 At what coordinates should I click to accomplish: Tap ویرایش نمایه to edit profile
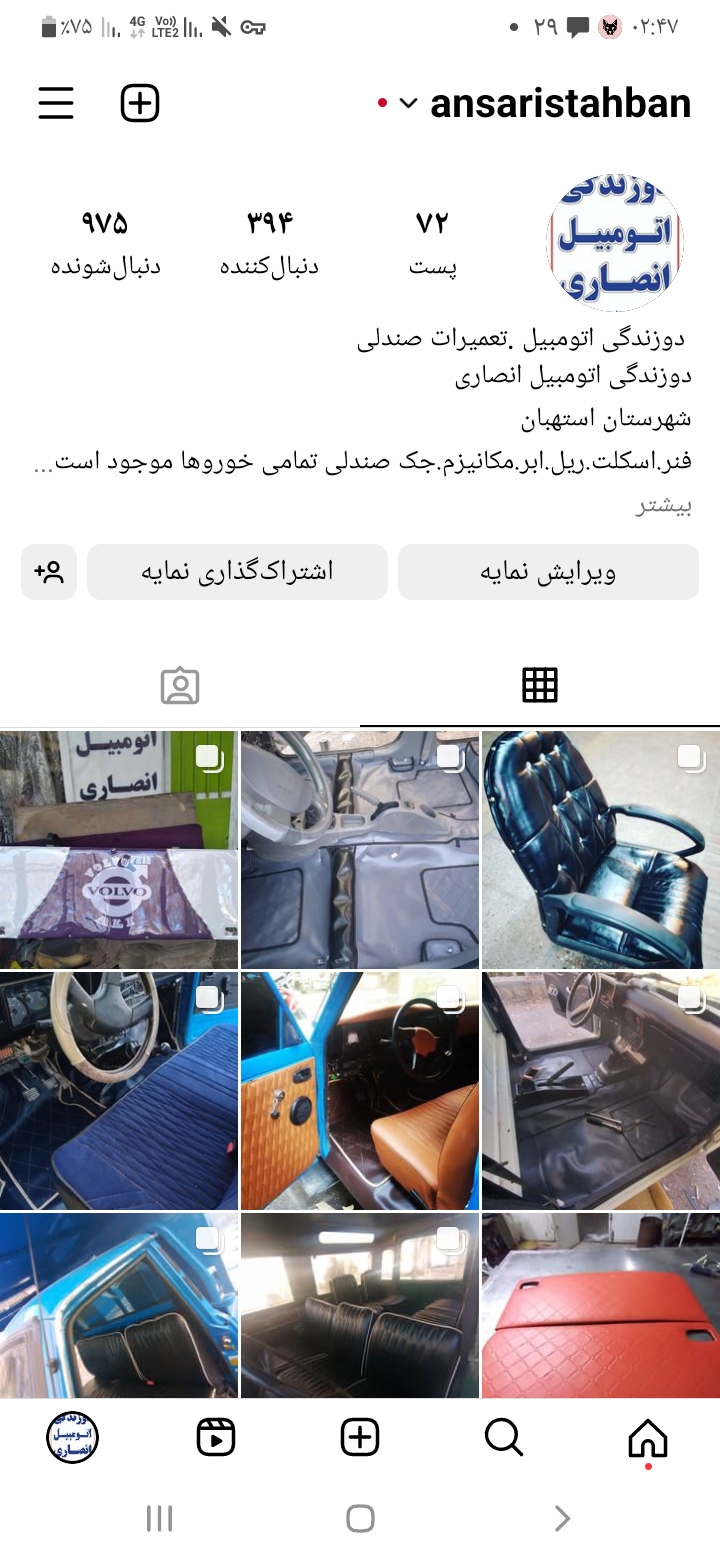coord(548,572)
